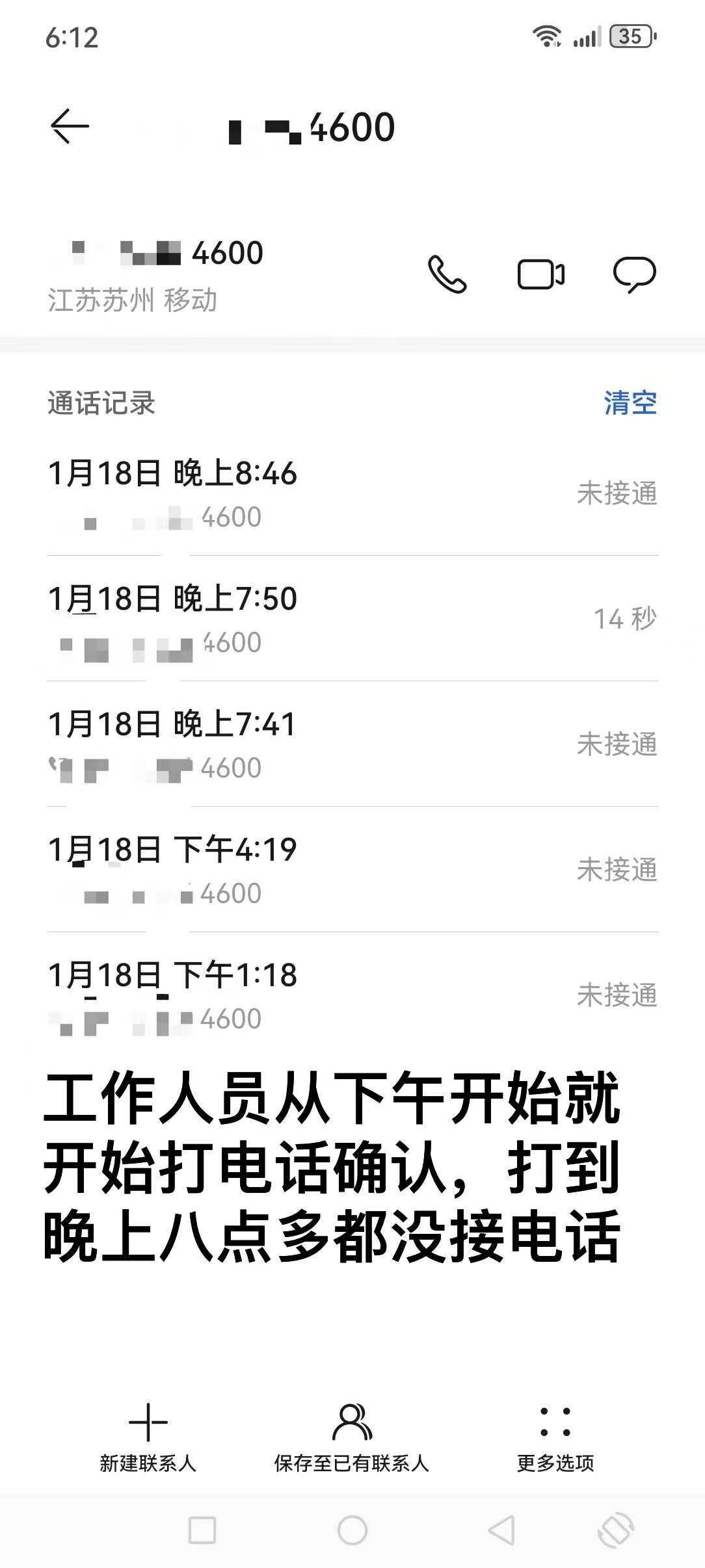Start a video call with this number
705x1568 pixels.
pyautogui.click(x=540, y=274)
